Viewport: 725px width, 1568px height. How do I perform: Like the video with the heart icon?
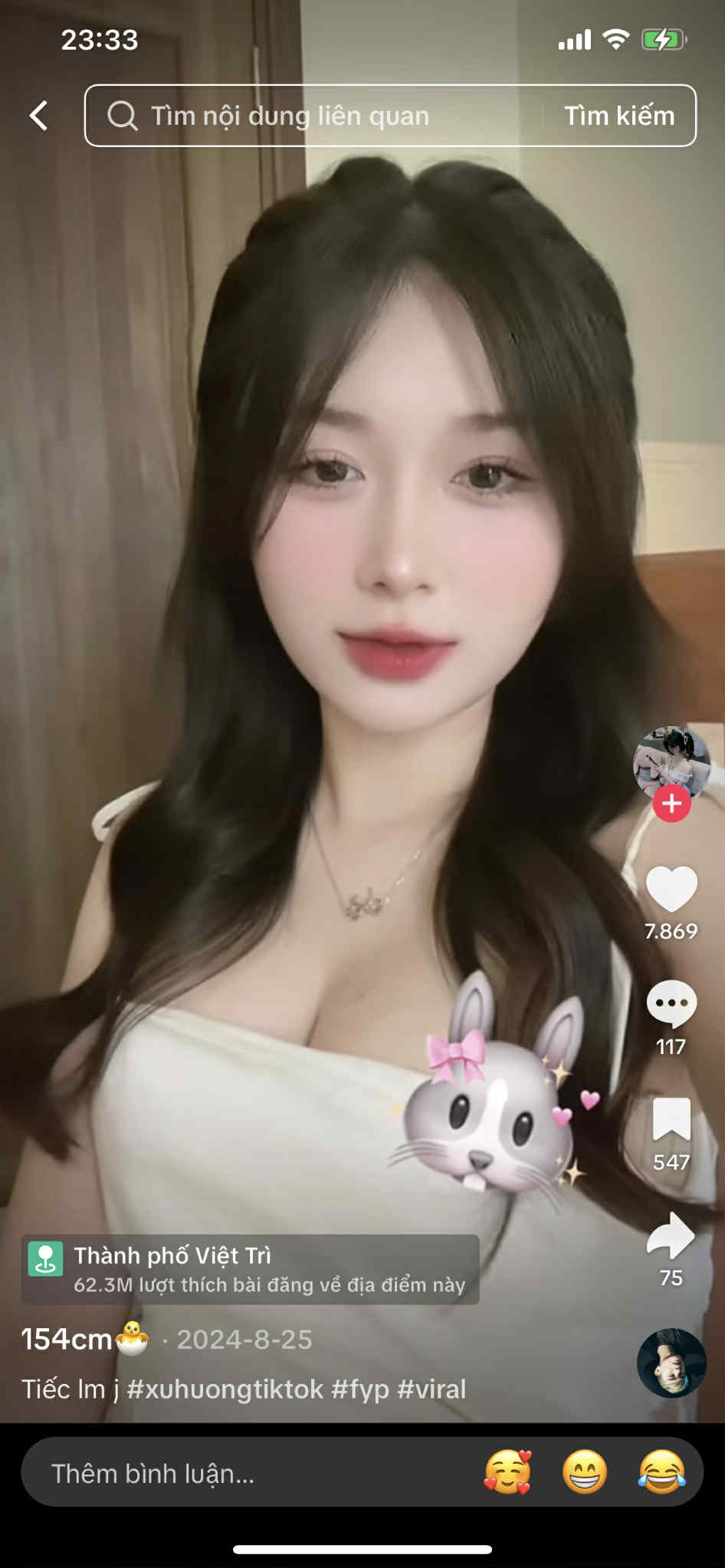(671, 889)
